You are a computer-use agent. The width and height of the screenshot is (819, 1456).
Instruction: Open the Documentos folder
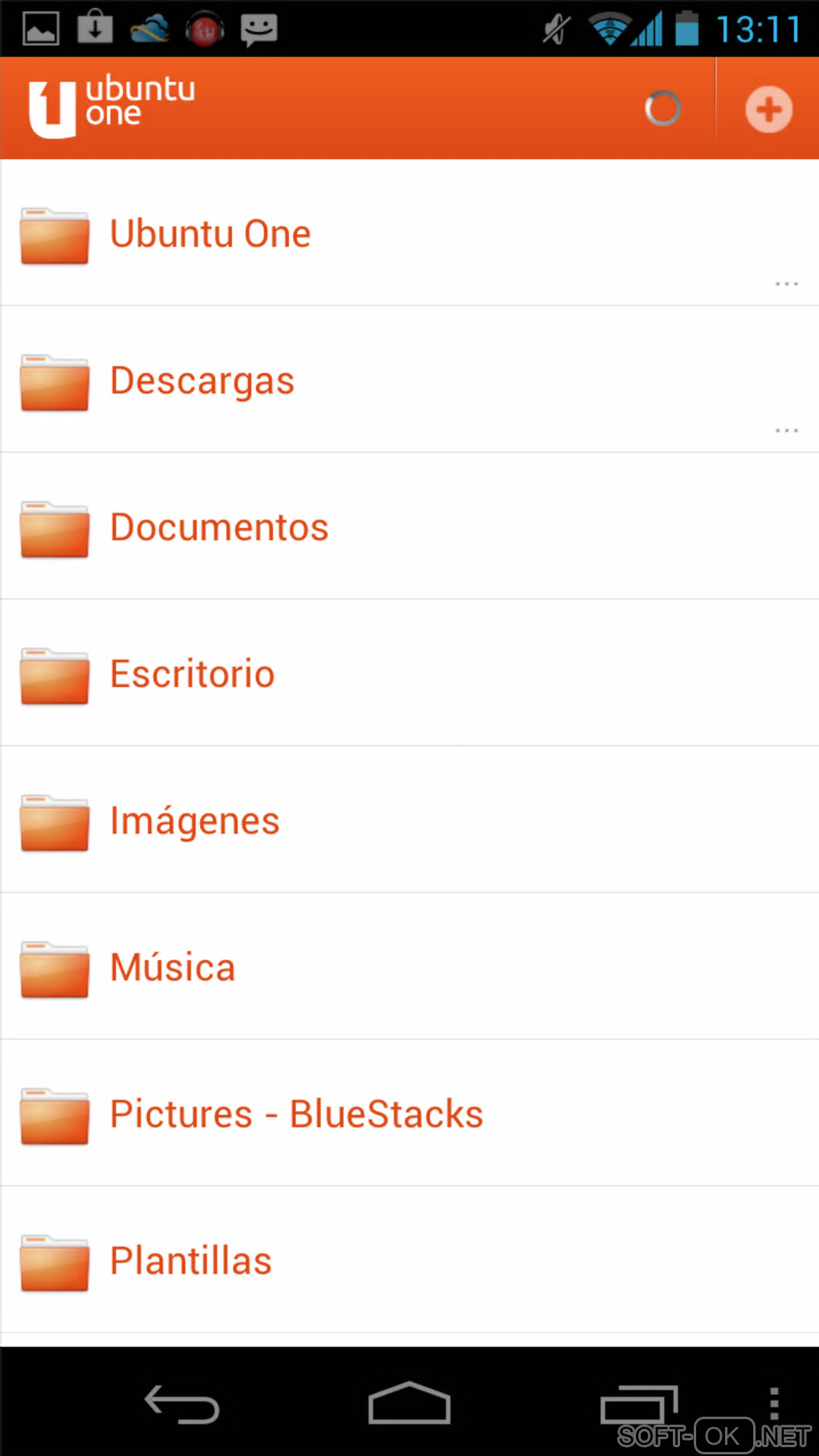219,528
